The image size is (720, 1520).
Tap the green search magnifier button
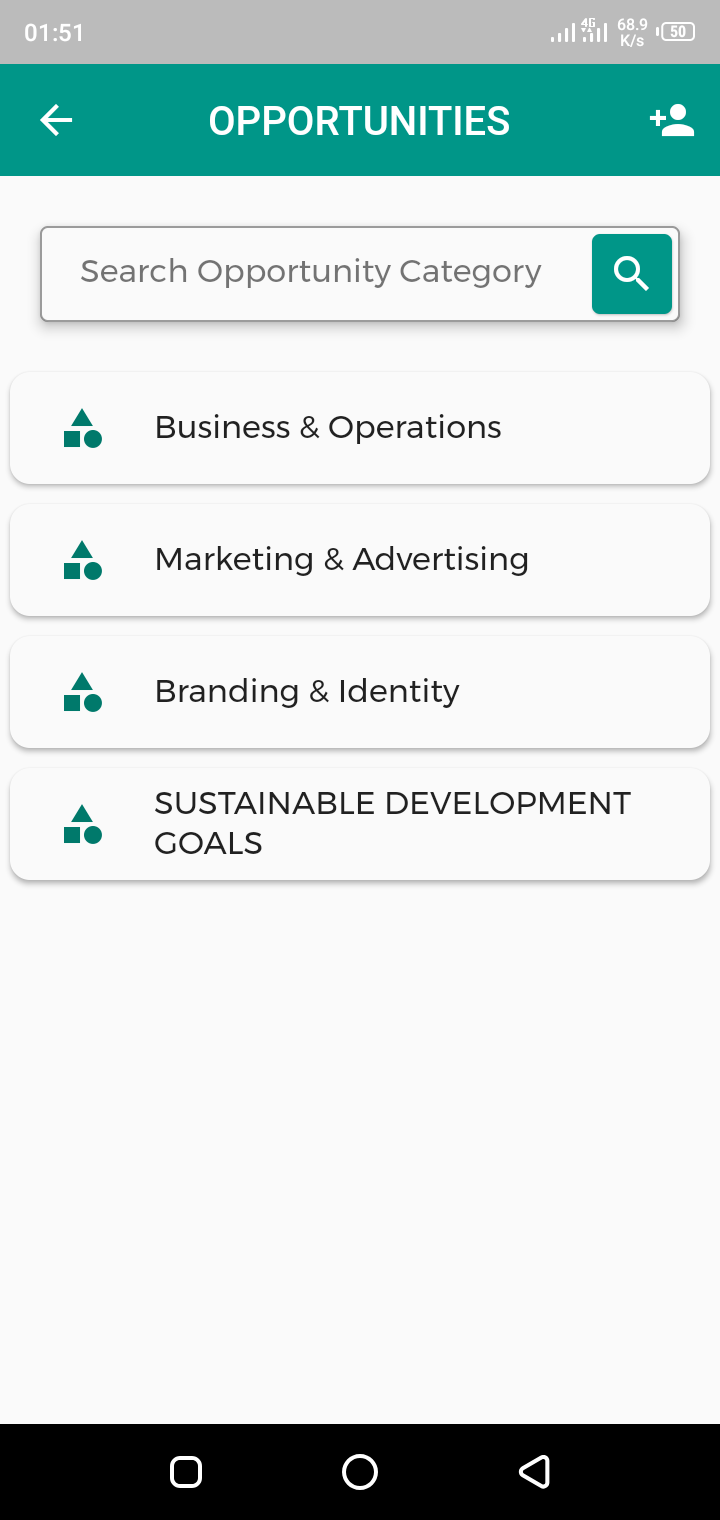click(x=632, y=274)
